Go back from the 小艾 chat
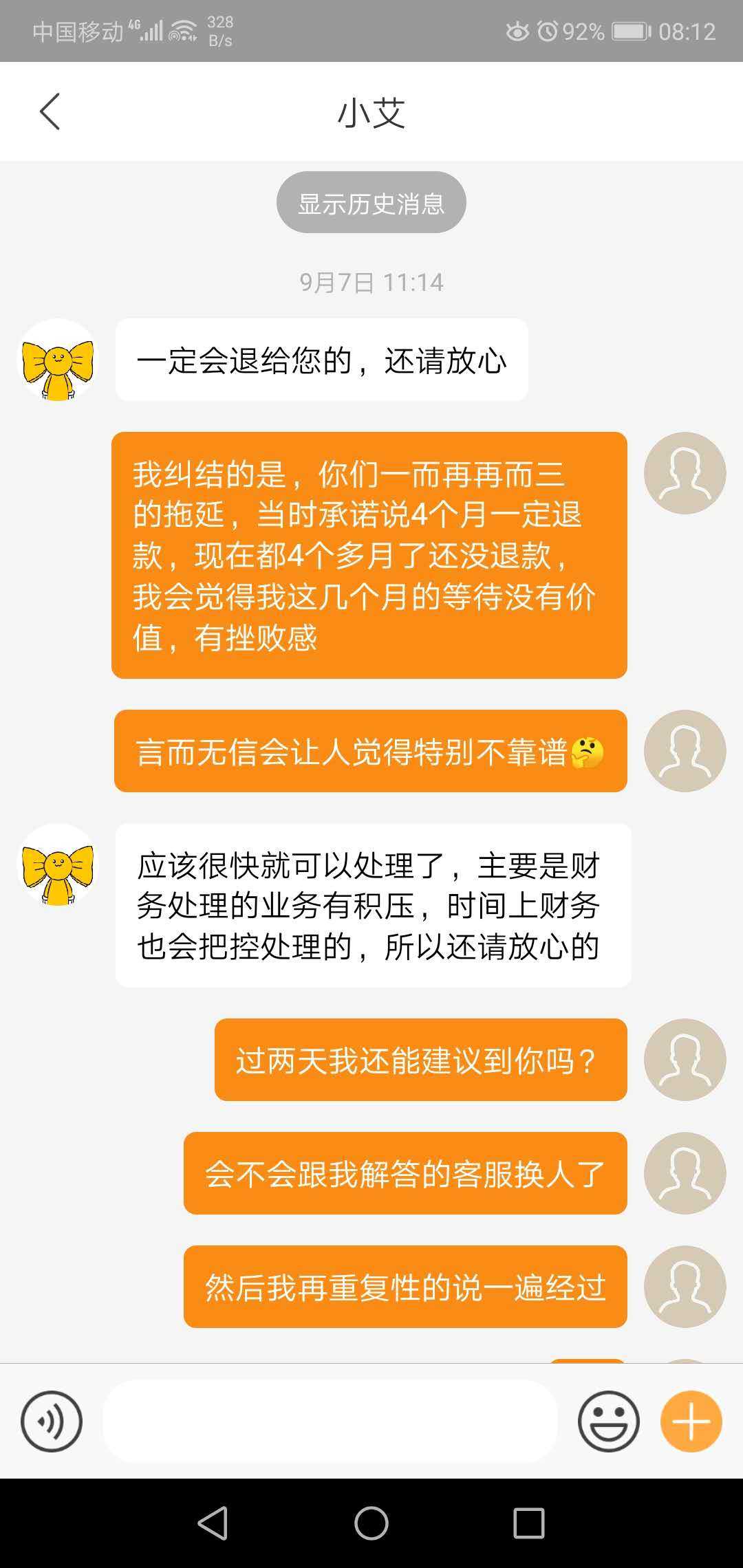 (50, 111)
